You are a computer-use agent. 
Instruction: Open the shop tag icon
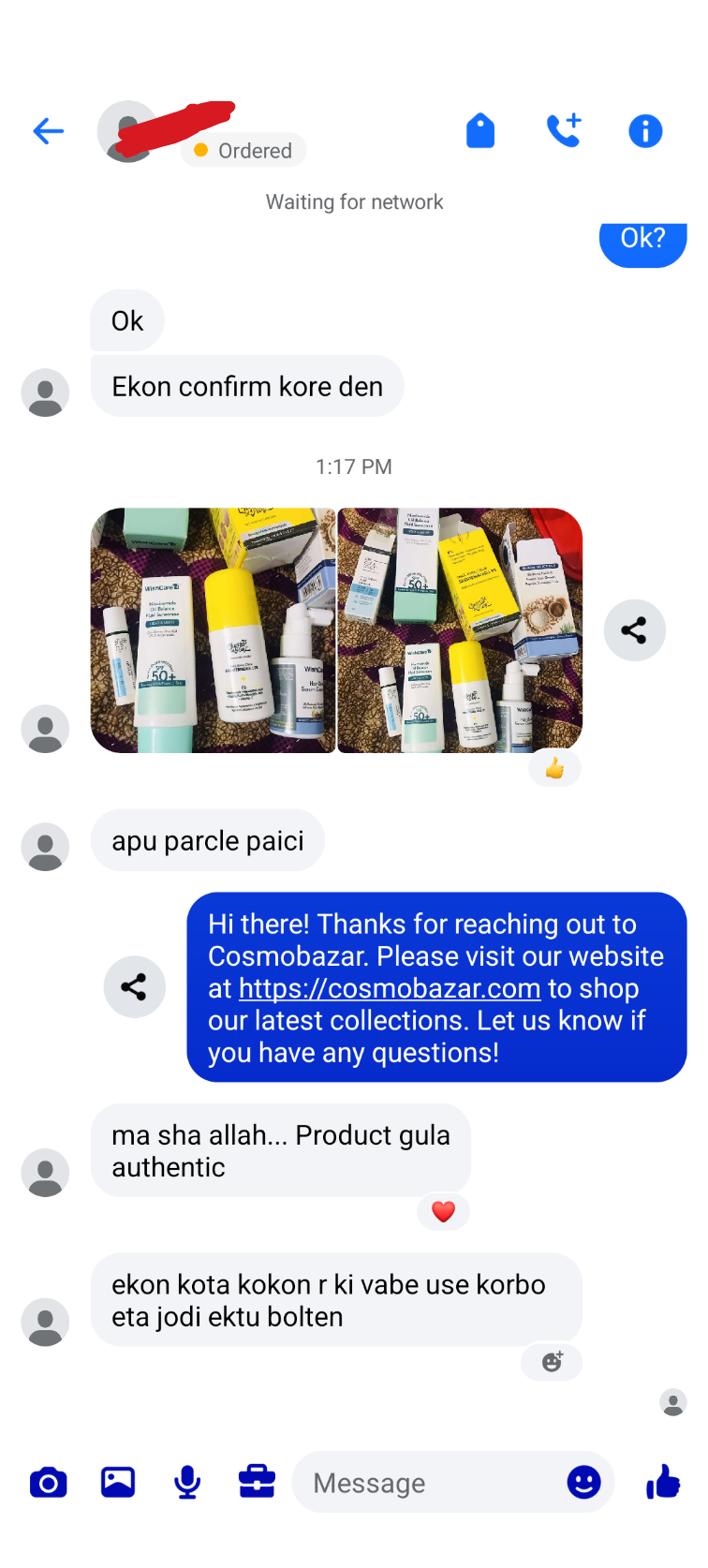[480, 131]
